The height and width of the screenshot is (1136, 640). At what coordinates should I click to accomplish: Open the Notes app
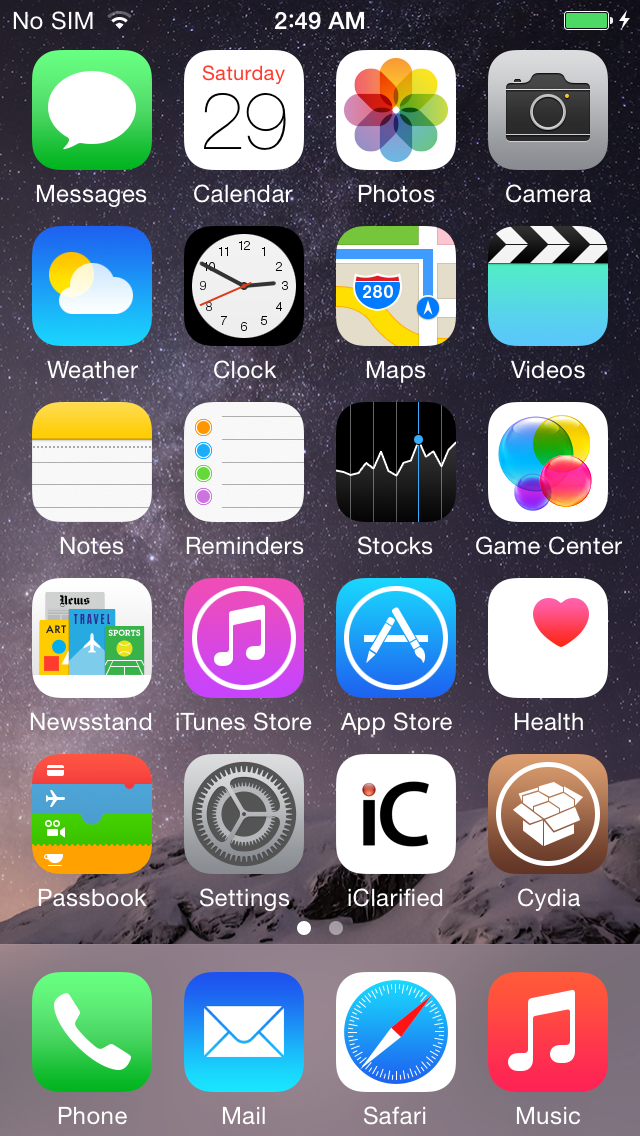point(92,462)
